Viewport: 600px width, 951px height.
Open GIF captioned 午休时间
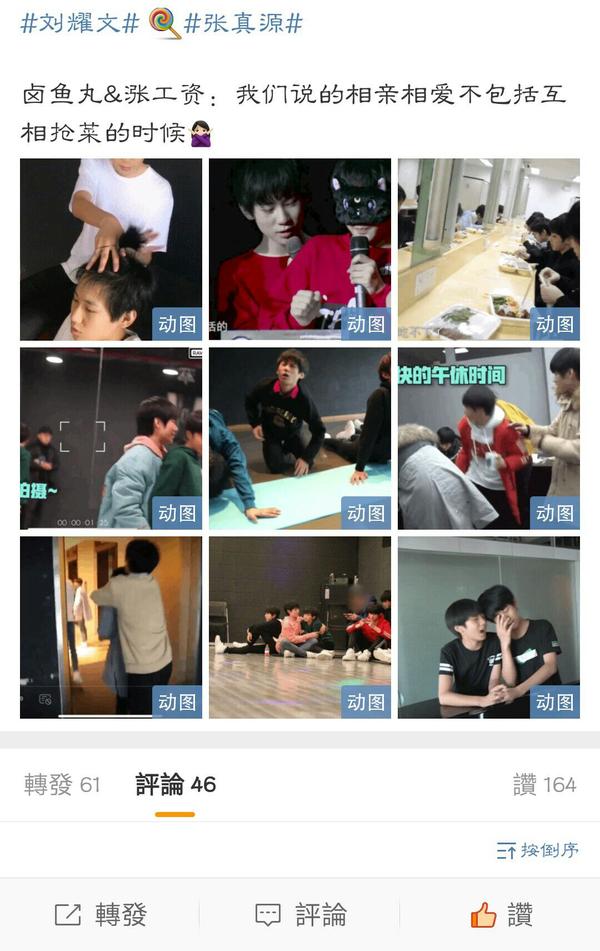pos(489,439)
